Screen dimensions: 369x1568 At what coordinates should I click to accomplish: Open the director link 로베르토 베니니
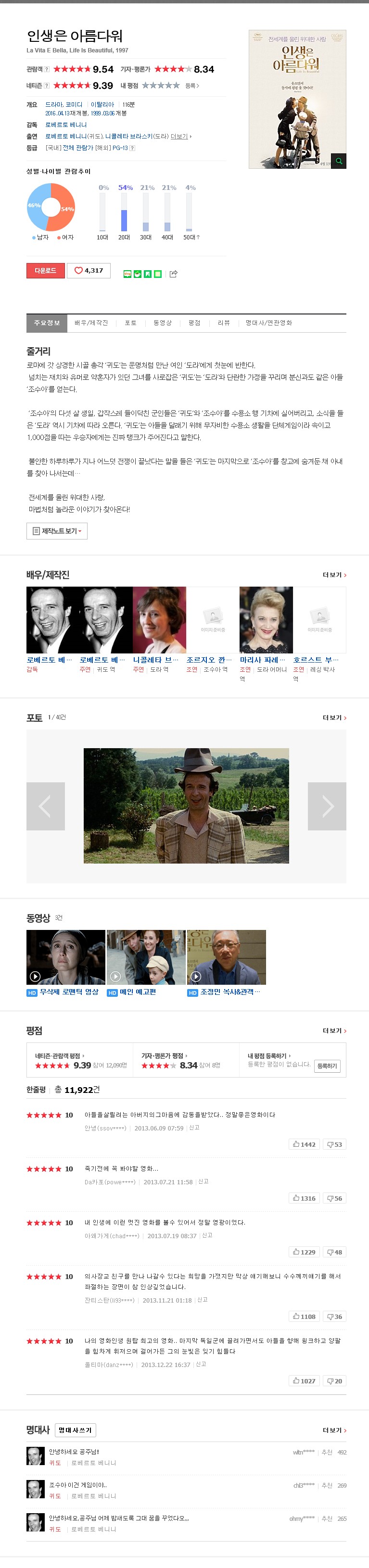point(66,124)
